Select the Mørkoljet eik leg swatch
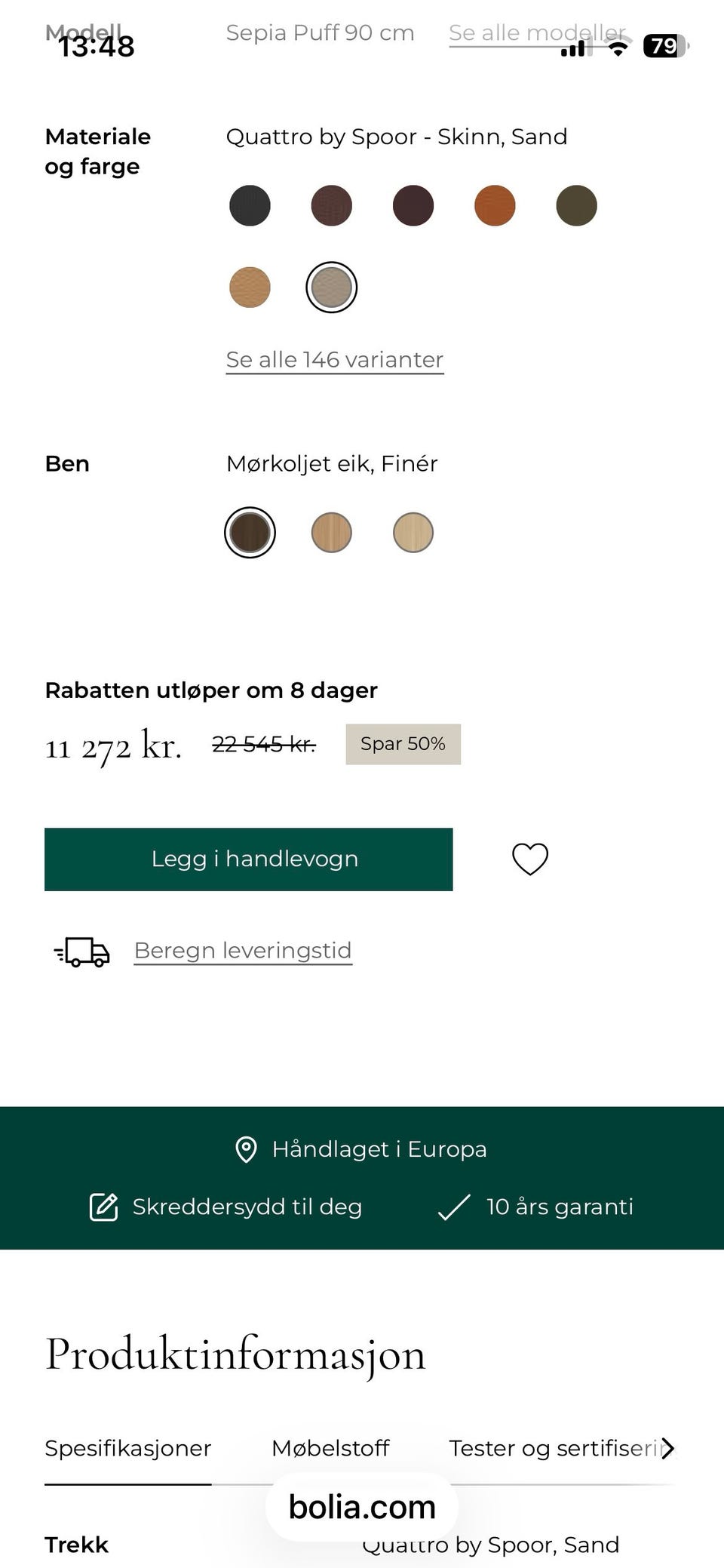Viewport: 724px width, 1568px height. click(x=250, y=532)
